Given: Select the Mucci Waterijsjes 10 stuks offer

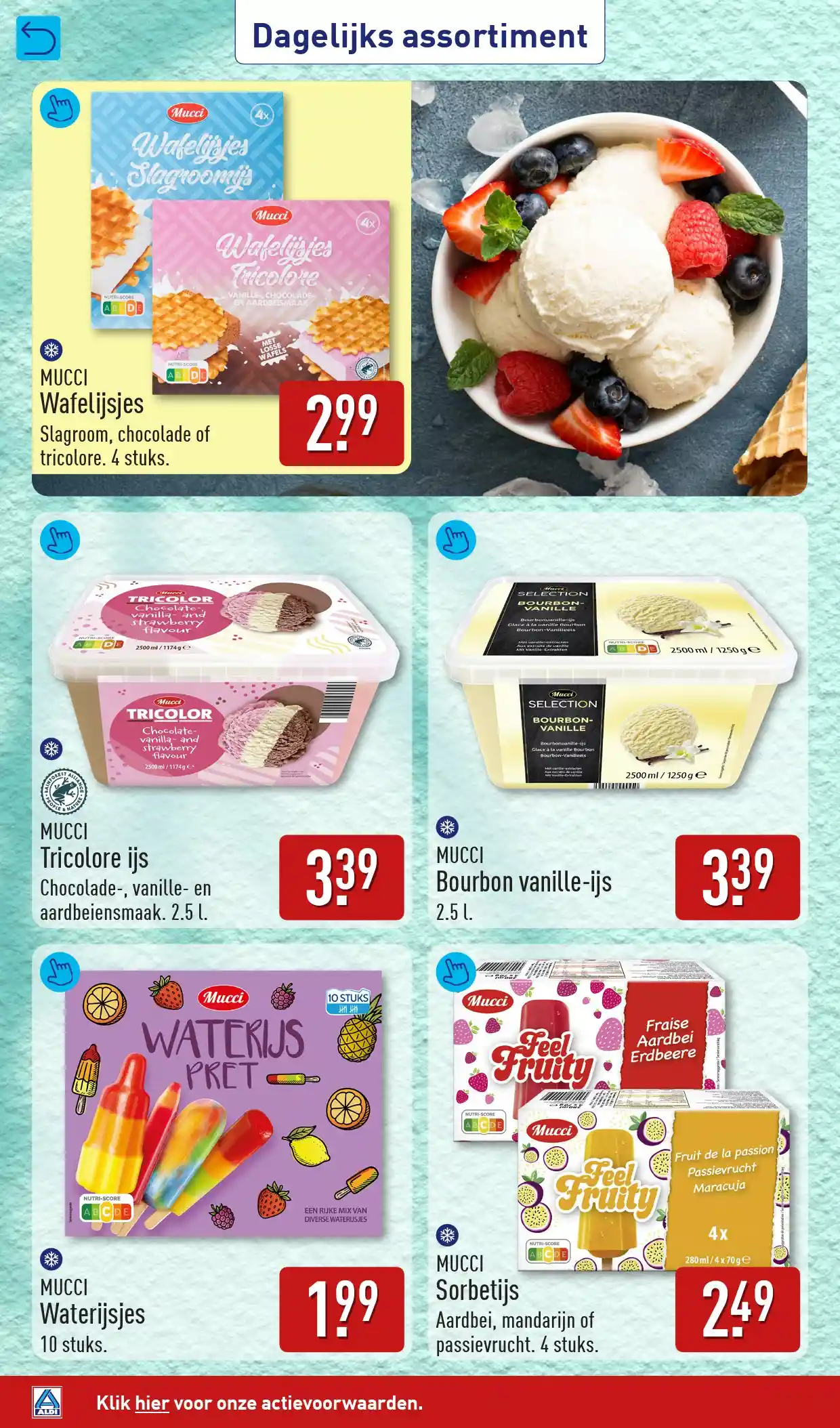Looking at the screenshot, I should click(x=221, y=1152).
